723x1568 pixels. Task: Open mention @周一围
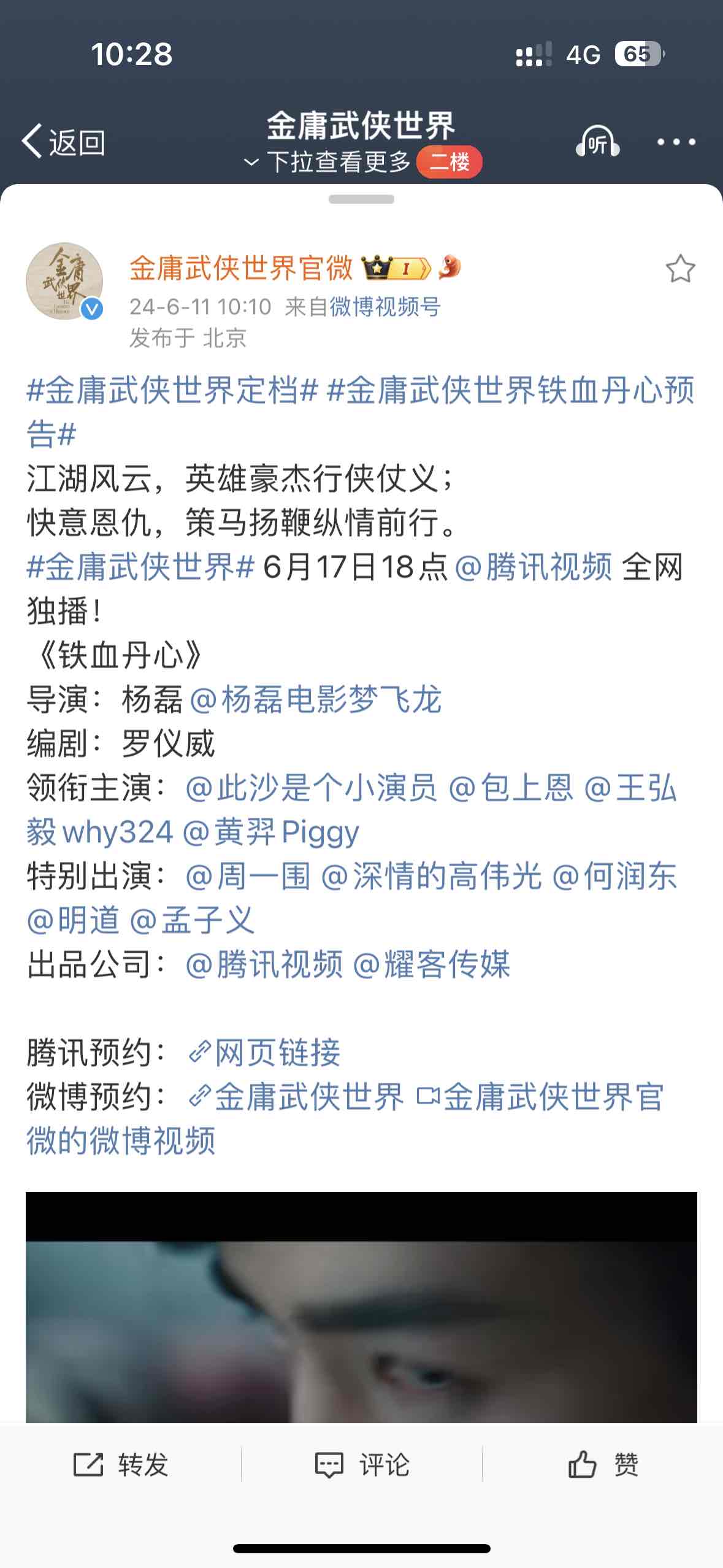pyautogui.click(x=247, y=876)
